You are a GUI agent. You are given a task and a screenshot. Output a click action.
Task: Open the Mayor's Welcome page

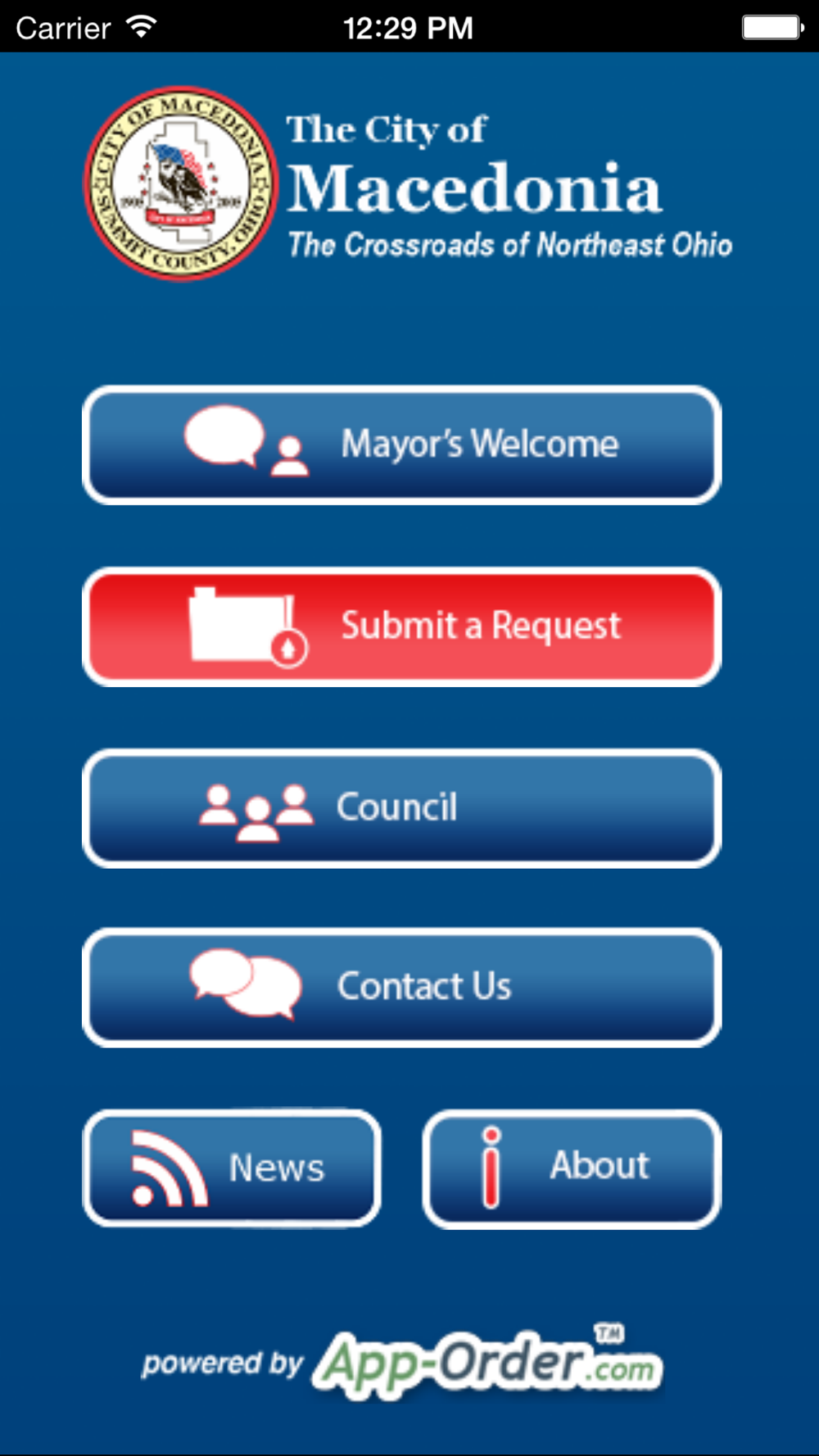401,445
